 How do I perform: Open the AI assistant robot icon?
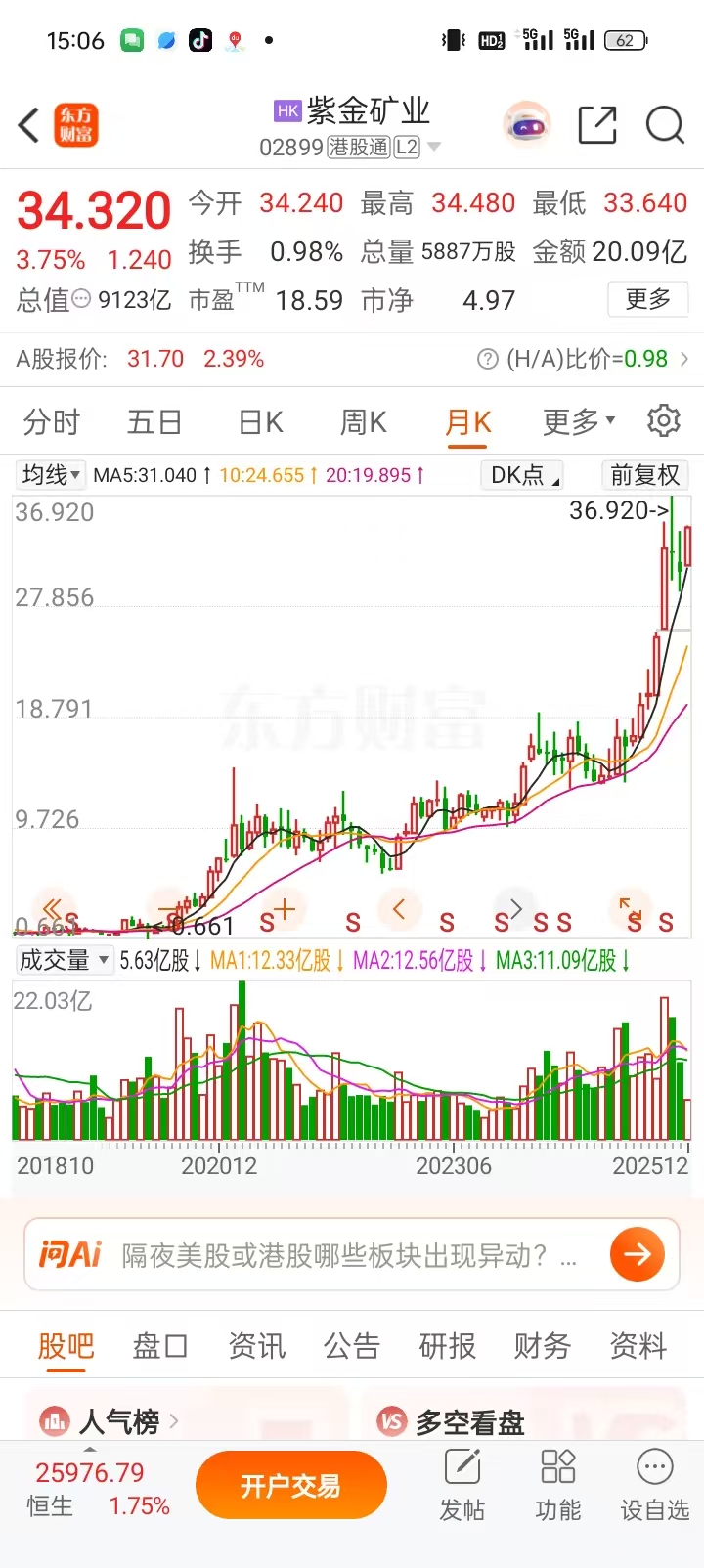tap(527, 125)
